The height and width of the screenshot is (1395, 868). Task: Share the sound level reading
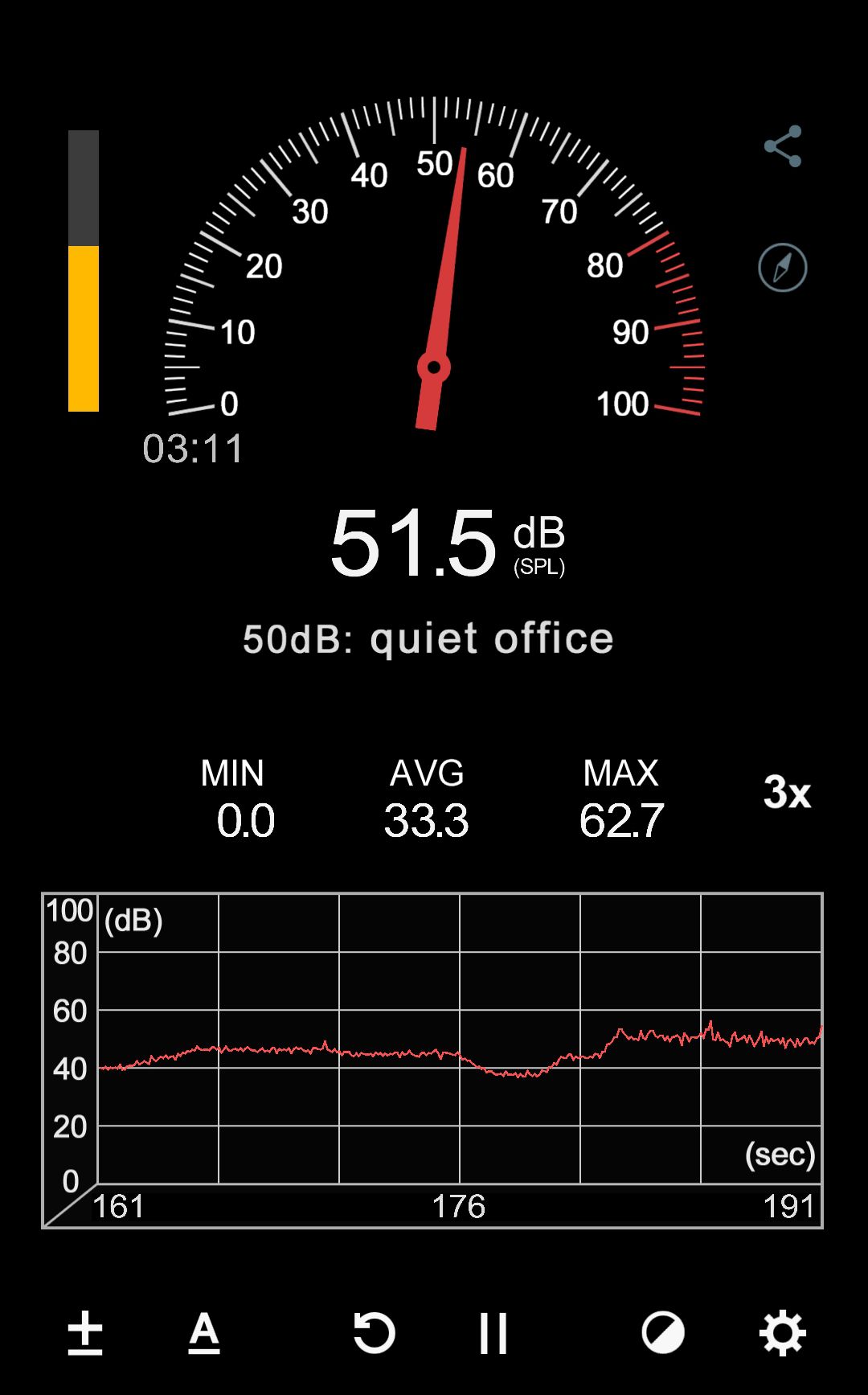783,146
